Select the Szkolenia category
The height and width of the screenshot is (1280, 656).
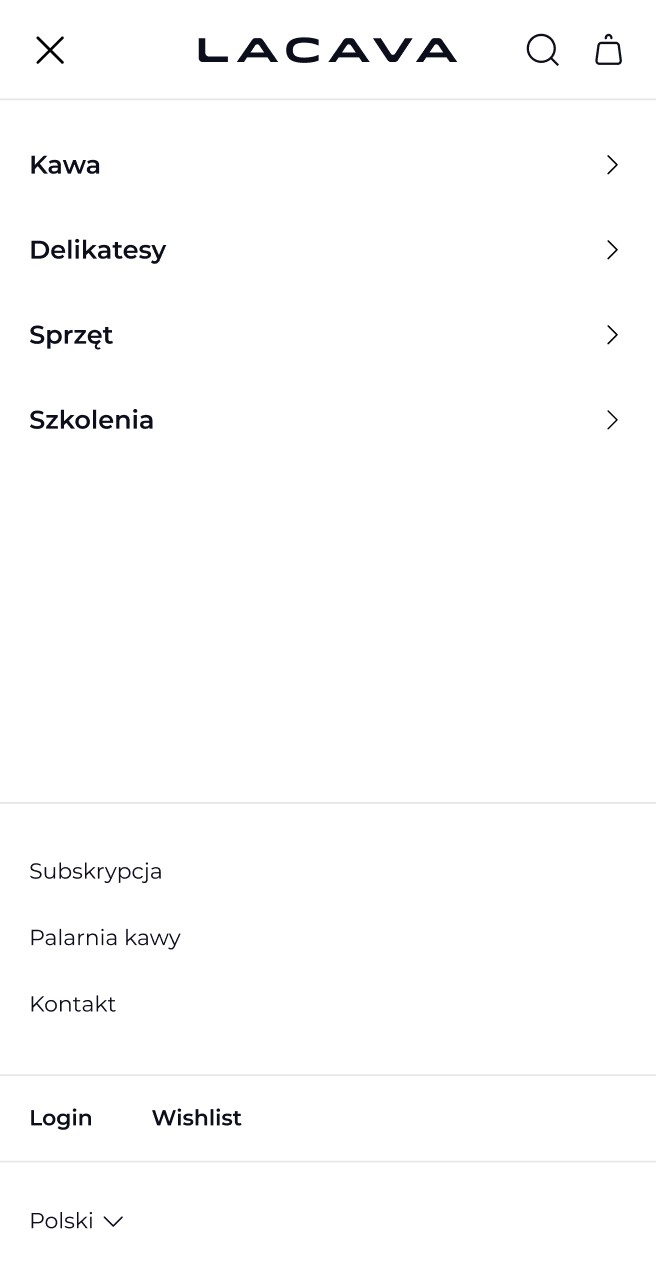coord(92,420)
